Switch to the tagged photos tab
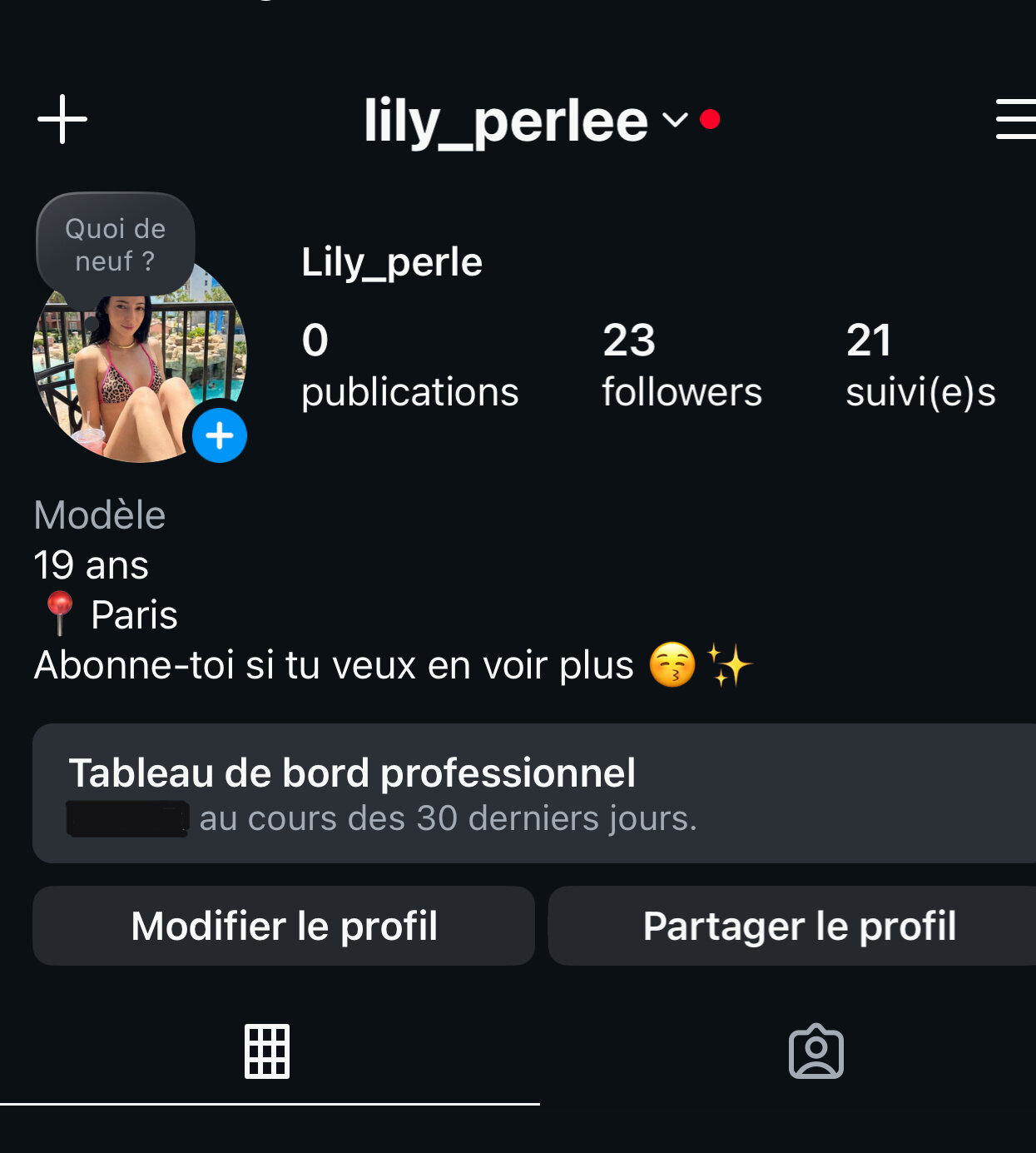Viewport: 1036px width, 1153px height. [815, 1051]
